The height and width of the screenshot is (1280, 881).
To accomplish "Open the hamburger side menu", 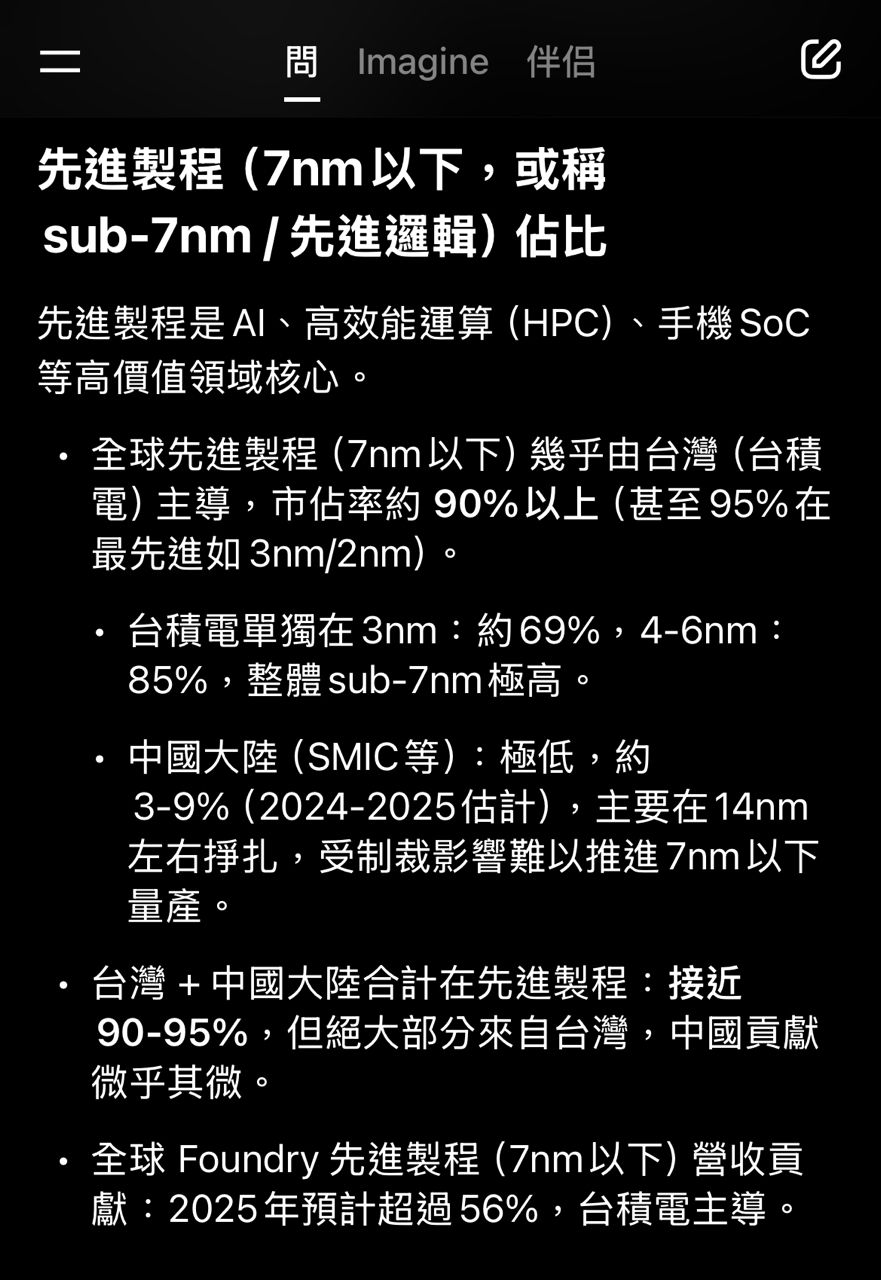I will point(60,62).
